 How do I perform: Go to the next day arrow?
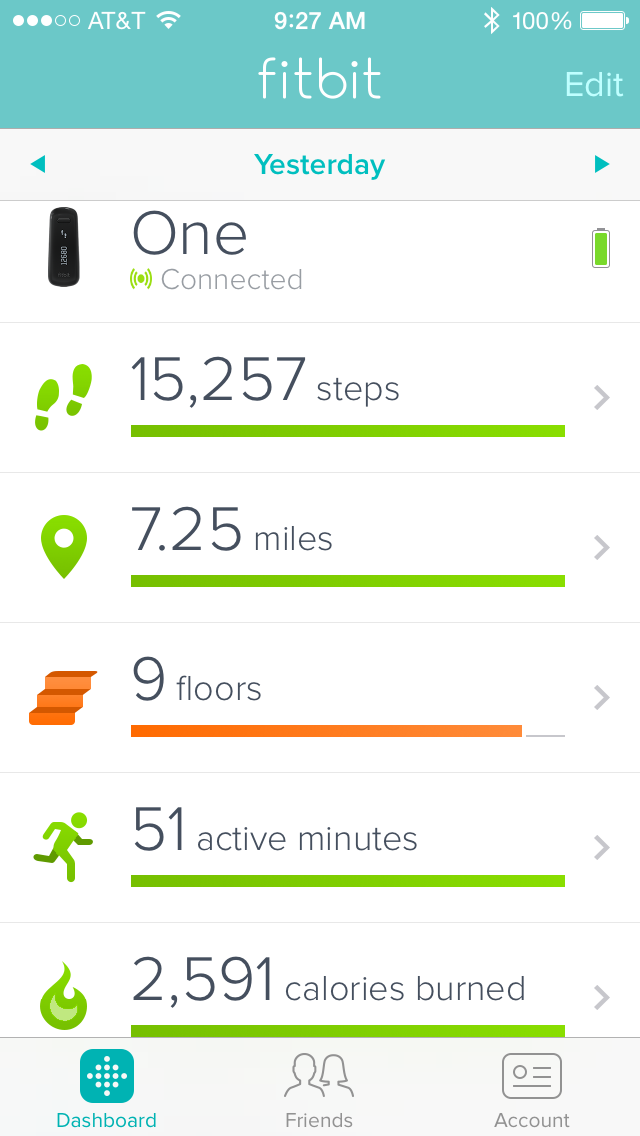point(602,164)
